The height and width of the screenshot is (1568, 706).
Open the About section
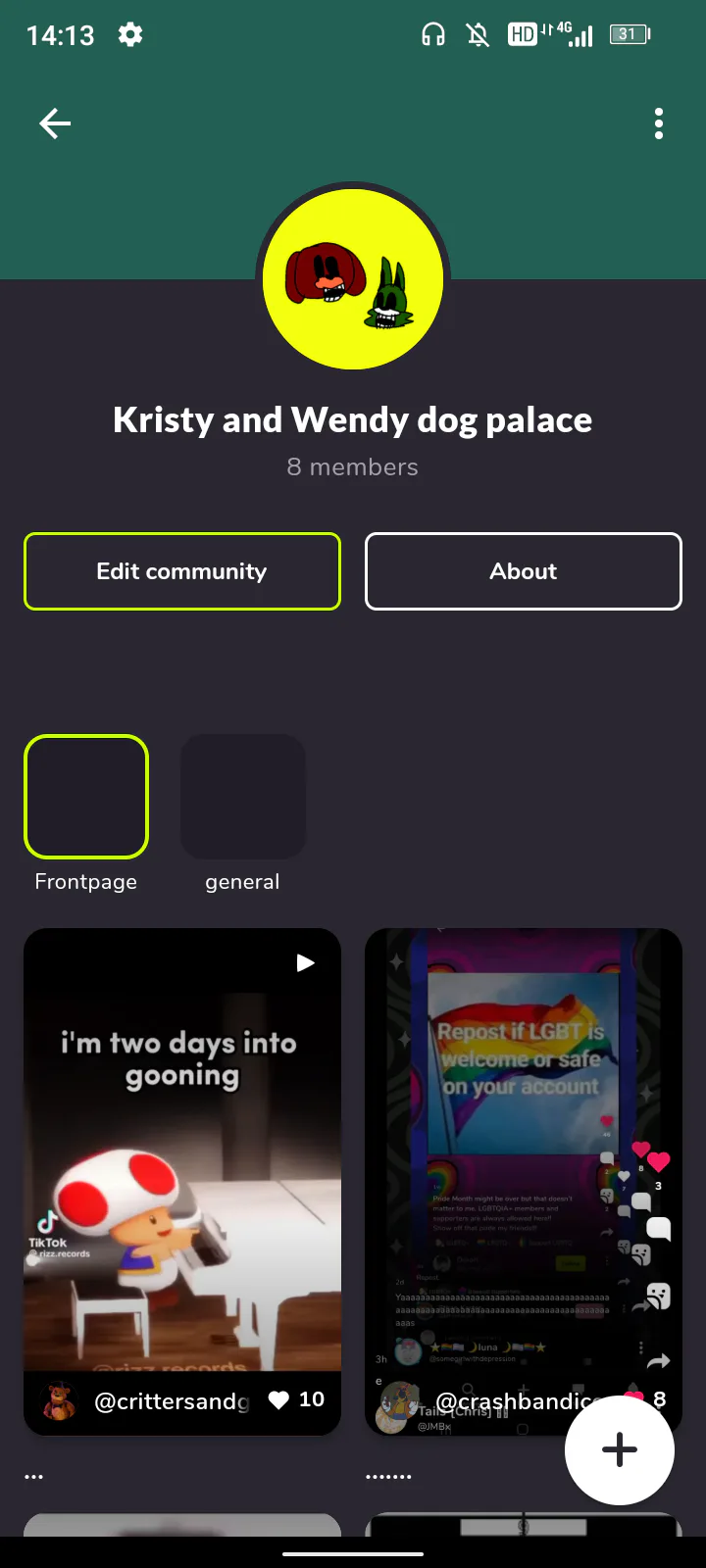(x=523, y=571)
